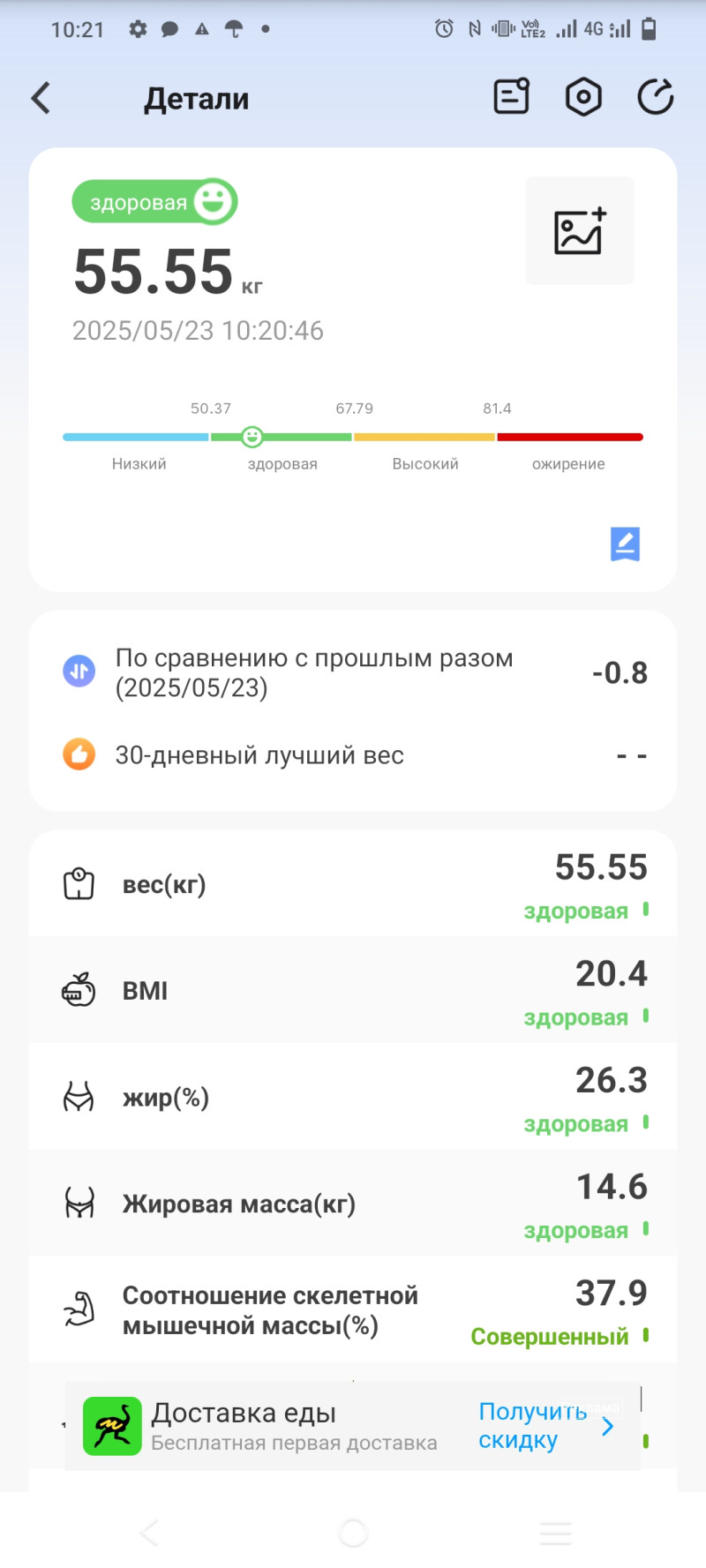This screenshot has width=706, height=1568.
Task: Open the вес(кг) metric row
Action: 353,884
